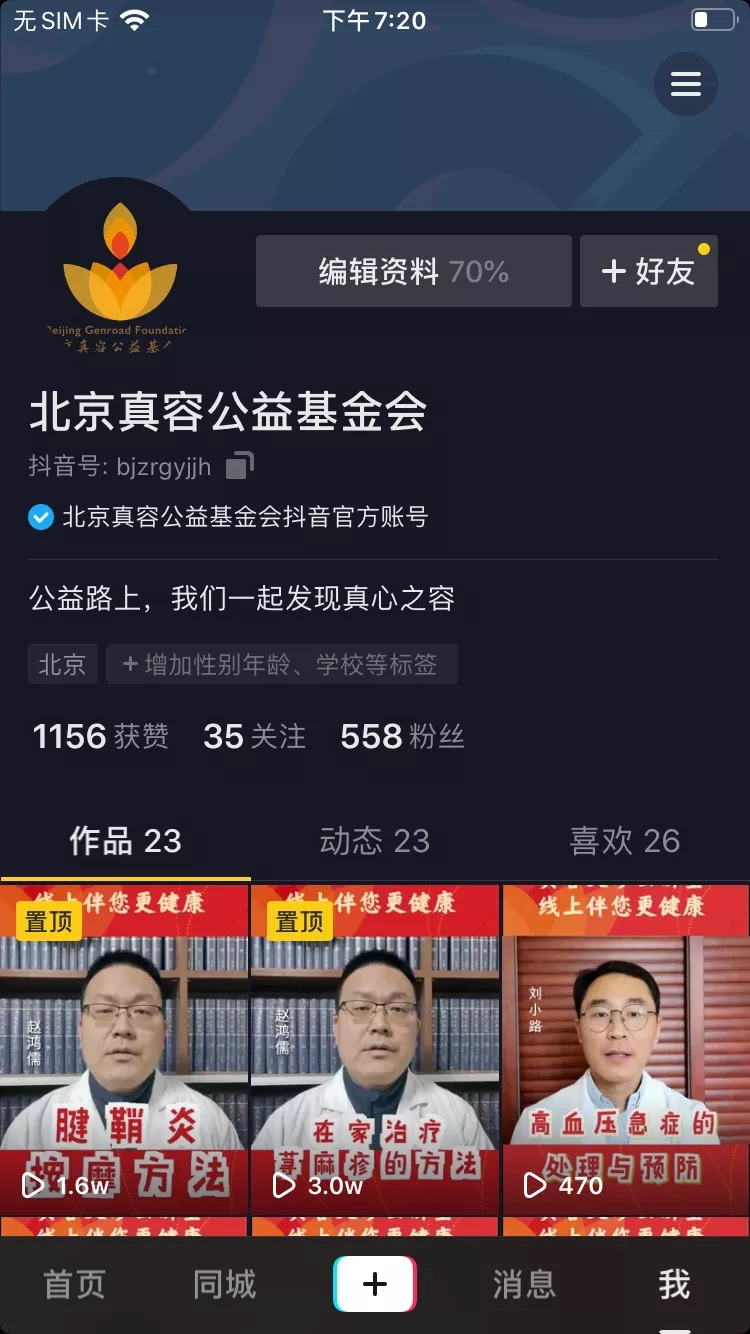View the 558 粉丝 followers list

402,737
